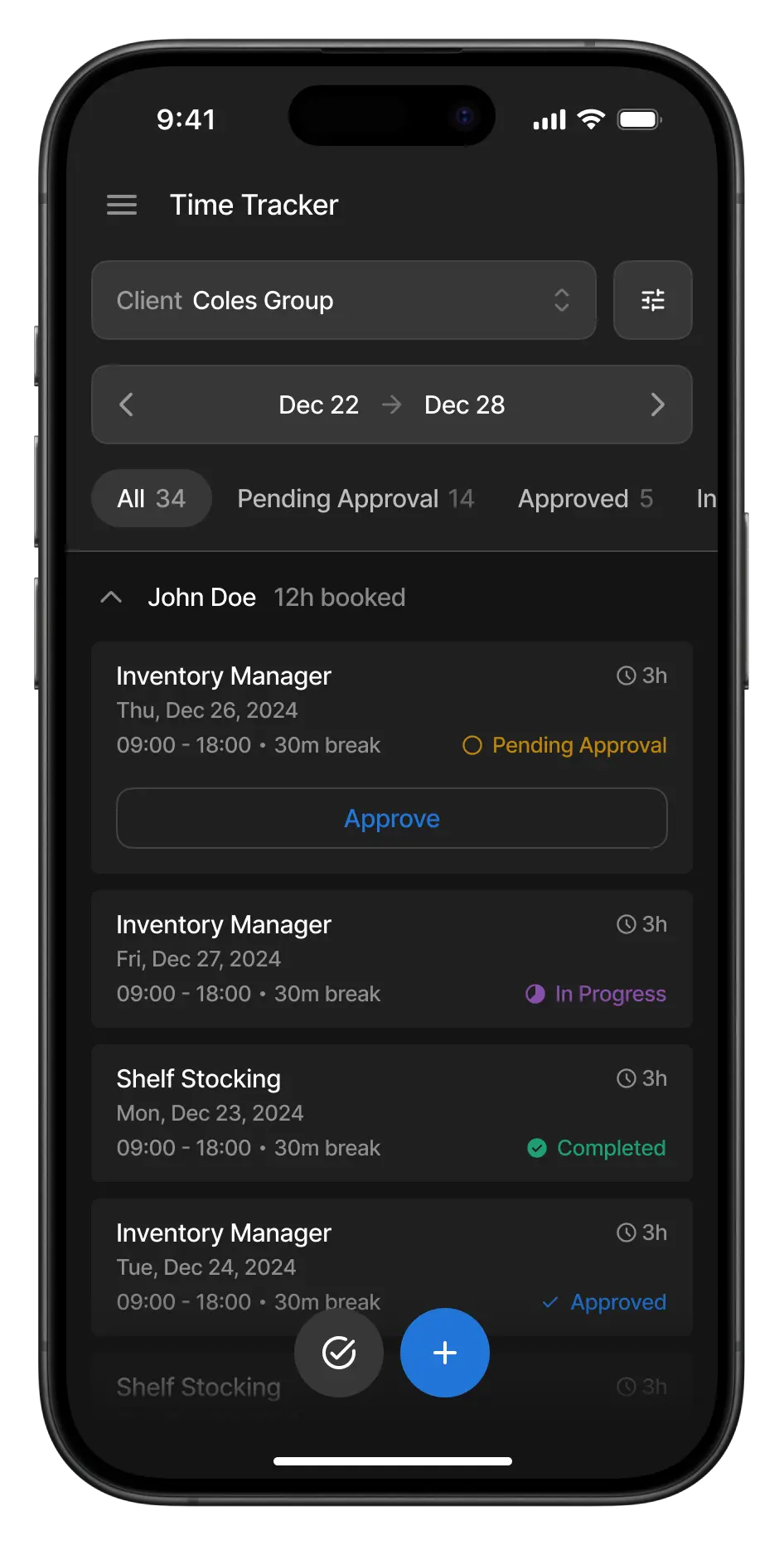Switch to the Pending Approval tab
The height and width of the screenshot is (1545, 784).
click(x=356, y=498)
